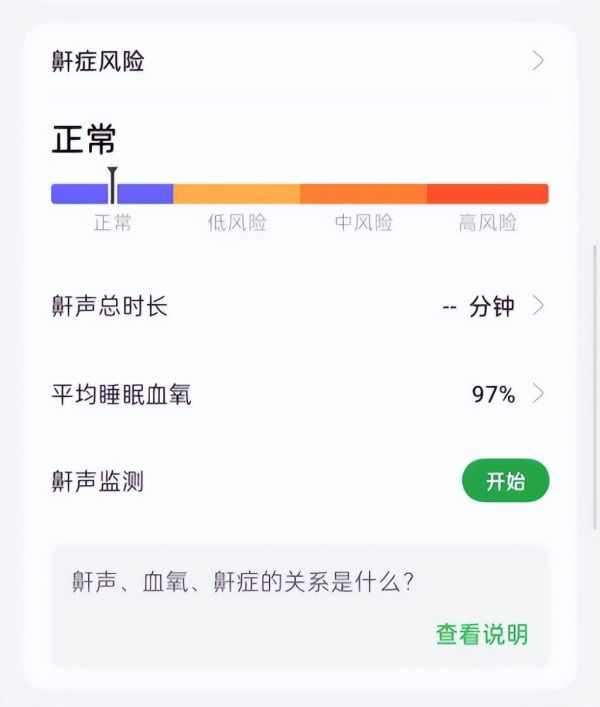
Task: Tap 查看说明 link for explanation
Action: (x=481, y=634)
